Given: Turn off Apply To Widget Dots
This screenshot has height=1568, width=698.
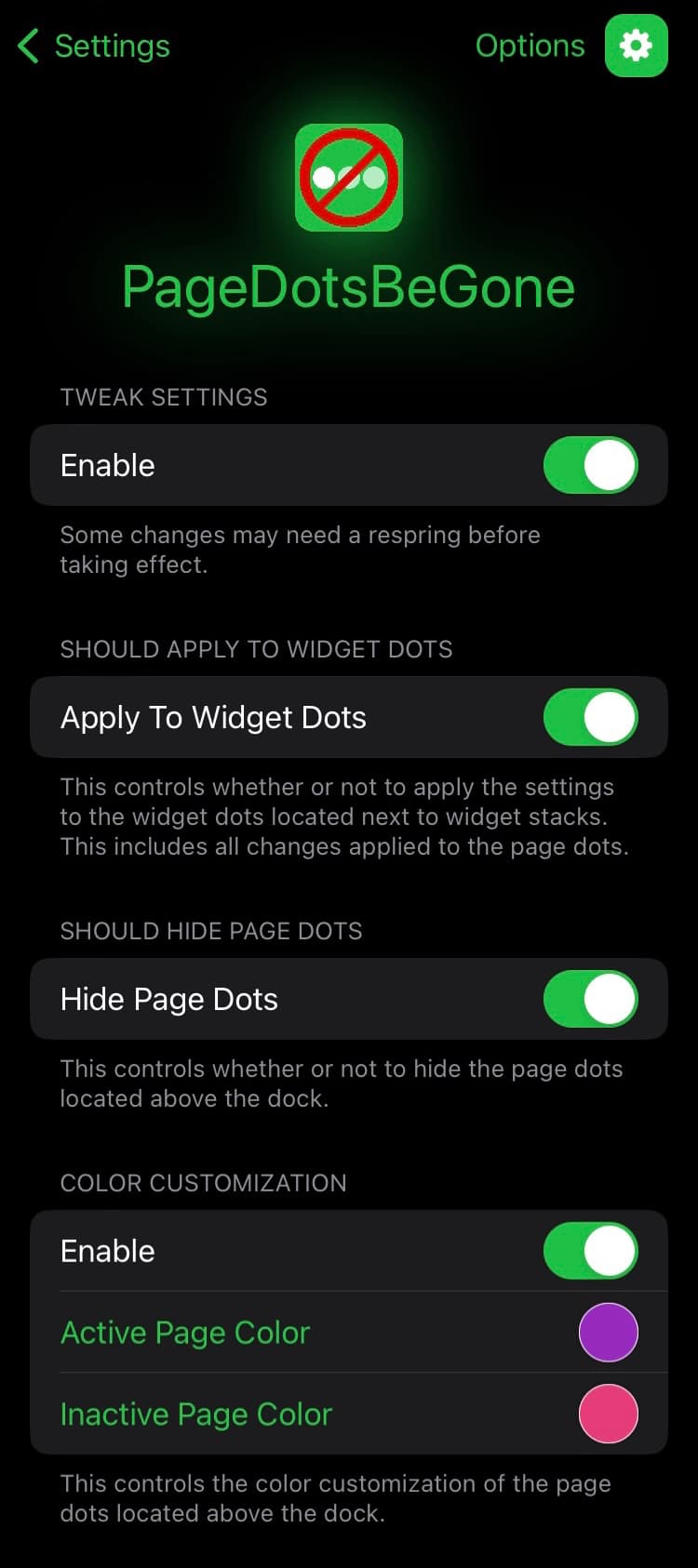Looking at the screenshot, I should (x=591, y=717).
